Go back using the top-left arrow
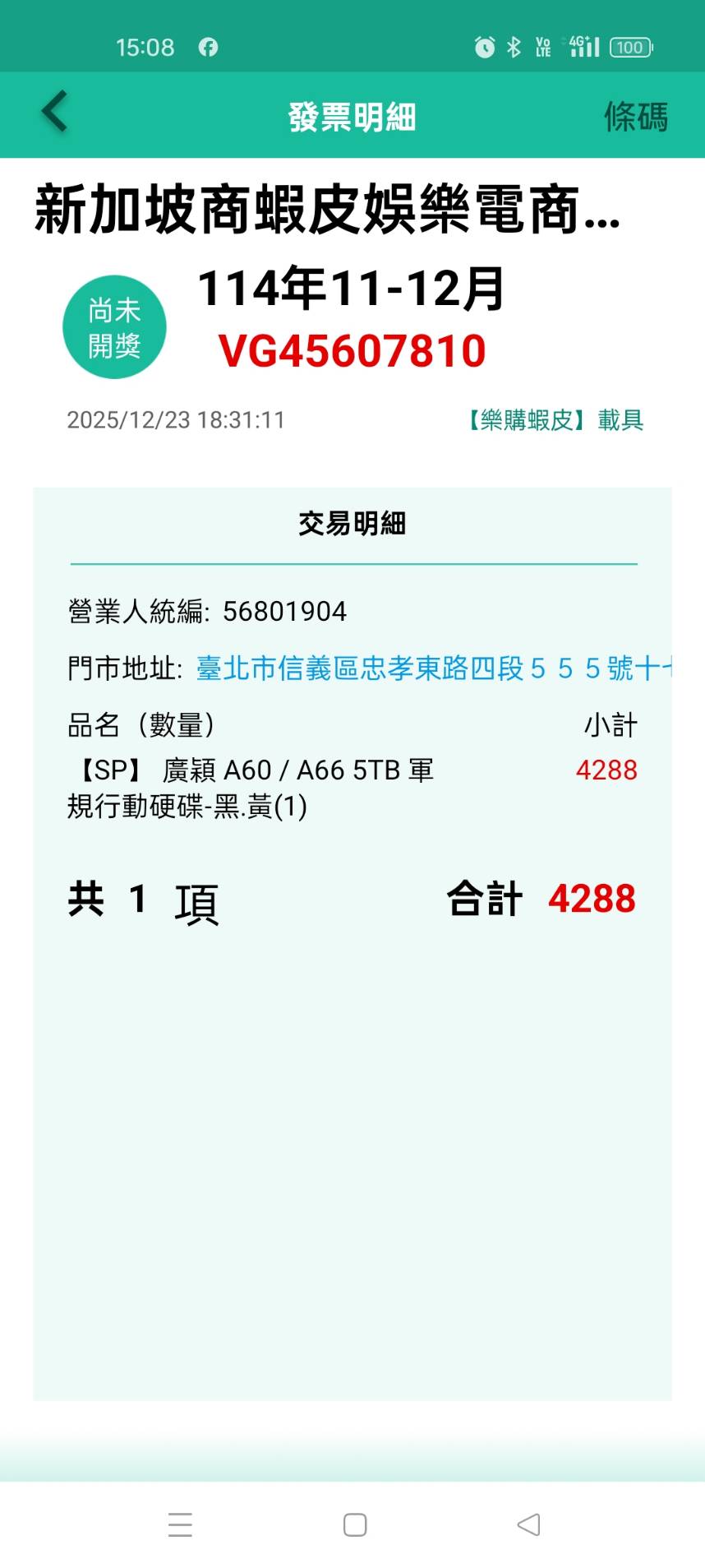This screenshot has width=705, height=1568. pyautogui.click(x=54, y=113)
